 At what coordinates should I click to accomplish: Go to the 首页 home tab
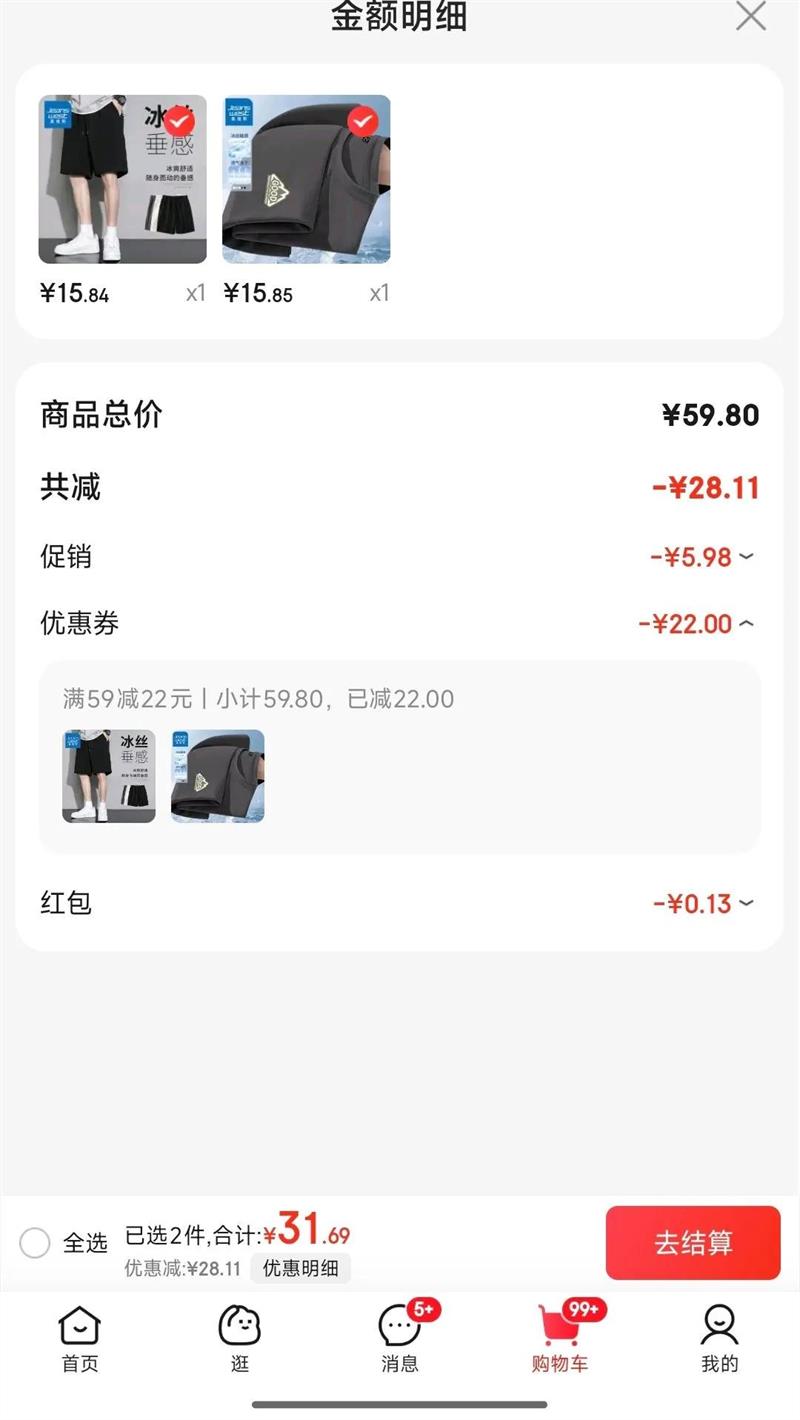click(80, 1339)
